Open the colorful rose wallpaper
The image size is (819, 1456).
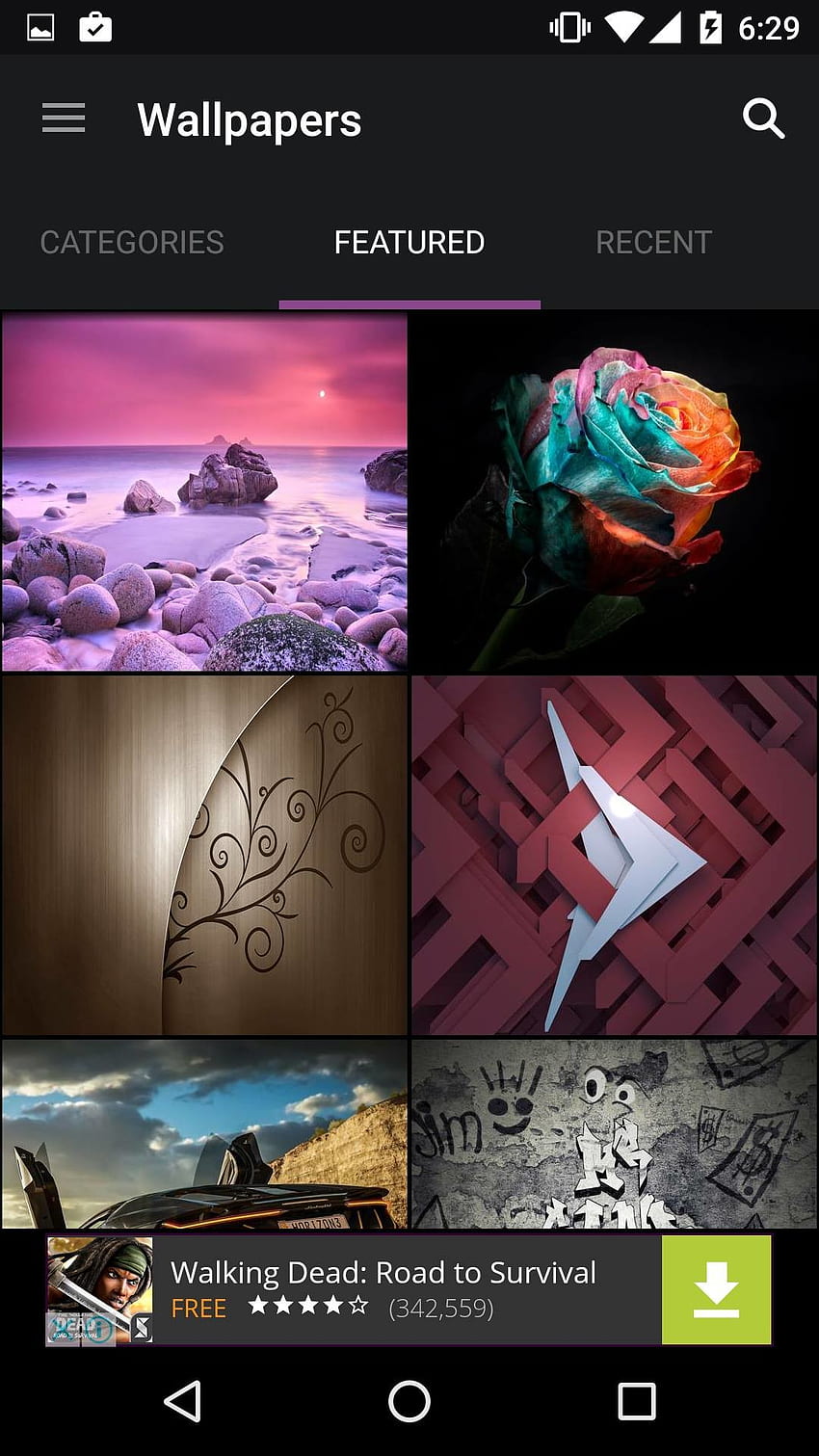pos(615,491)
